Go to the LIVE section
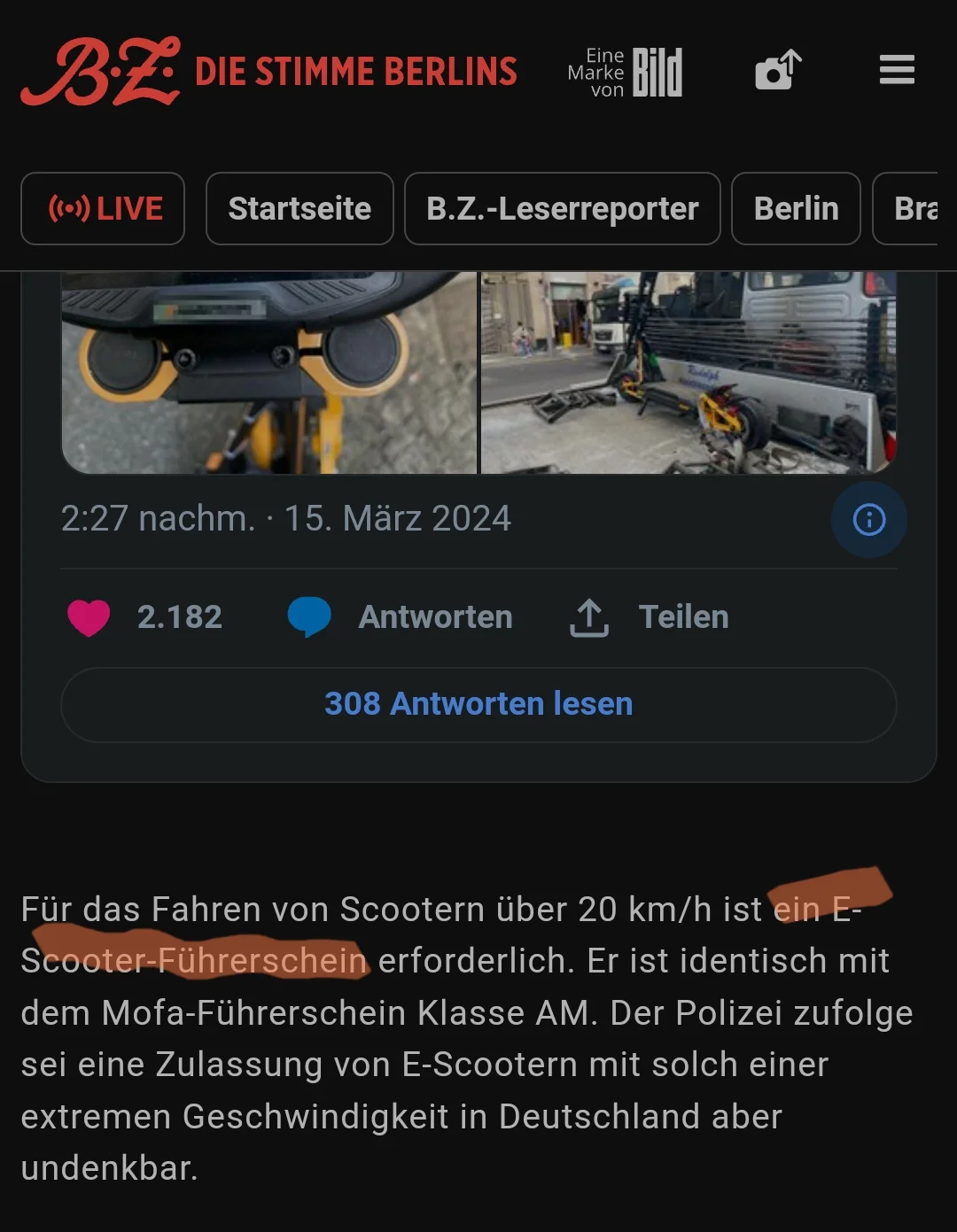The image size is (957, 1232). (103, 209)
